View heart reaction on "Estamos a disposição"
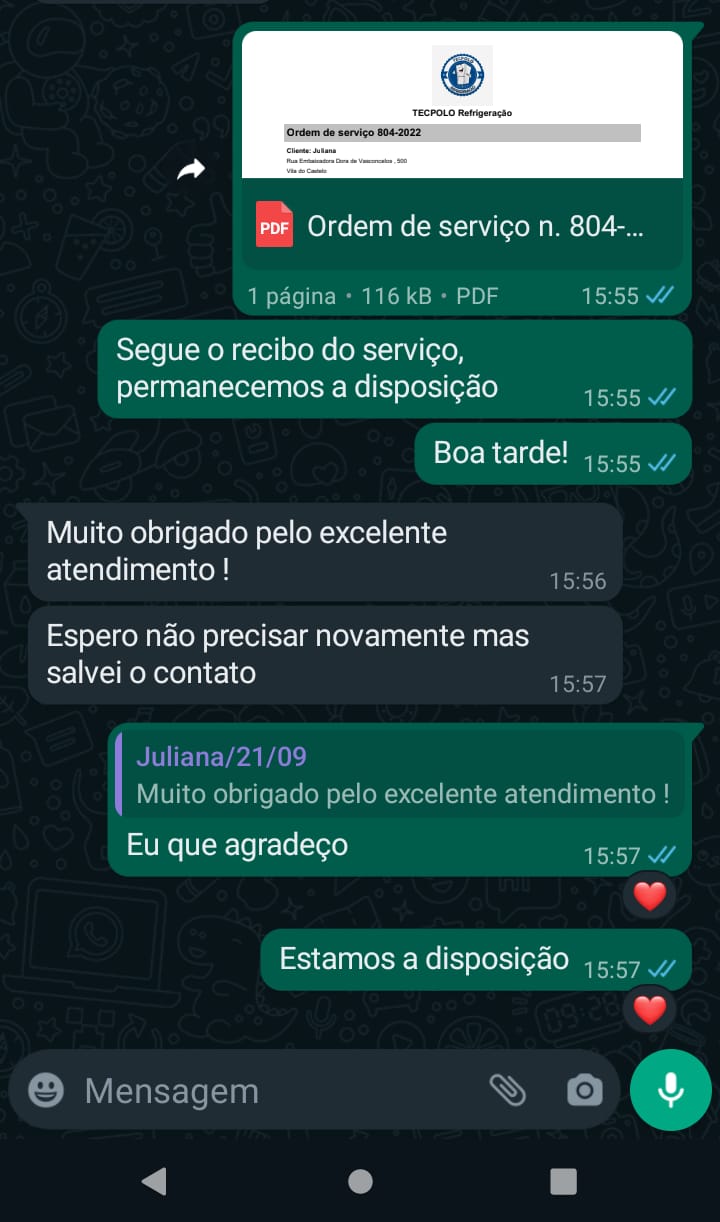720x1222 pixels. [x=650, y=1010]
